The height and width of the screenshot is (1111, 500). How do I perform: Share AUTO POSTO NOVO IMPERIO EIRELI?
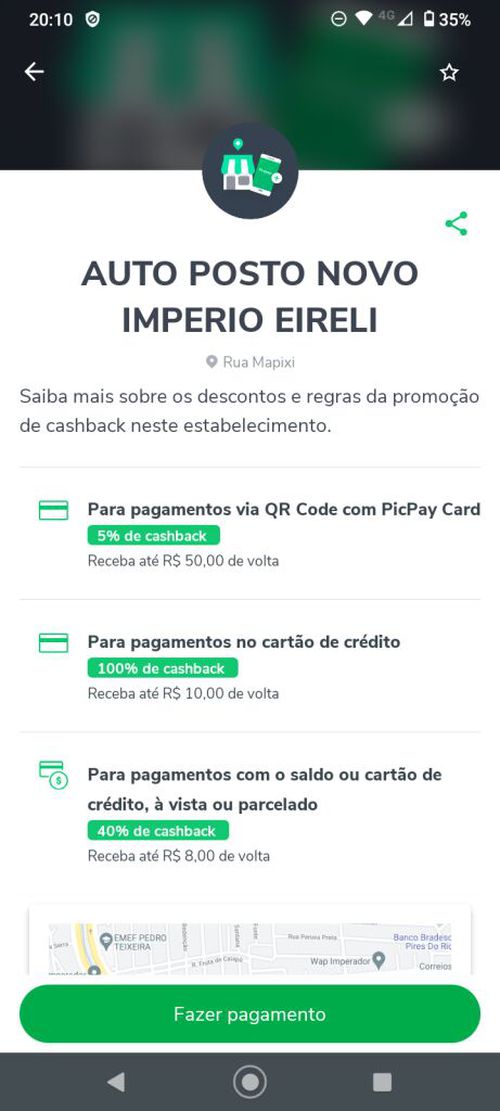point(456,223)
